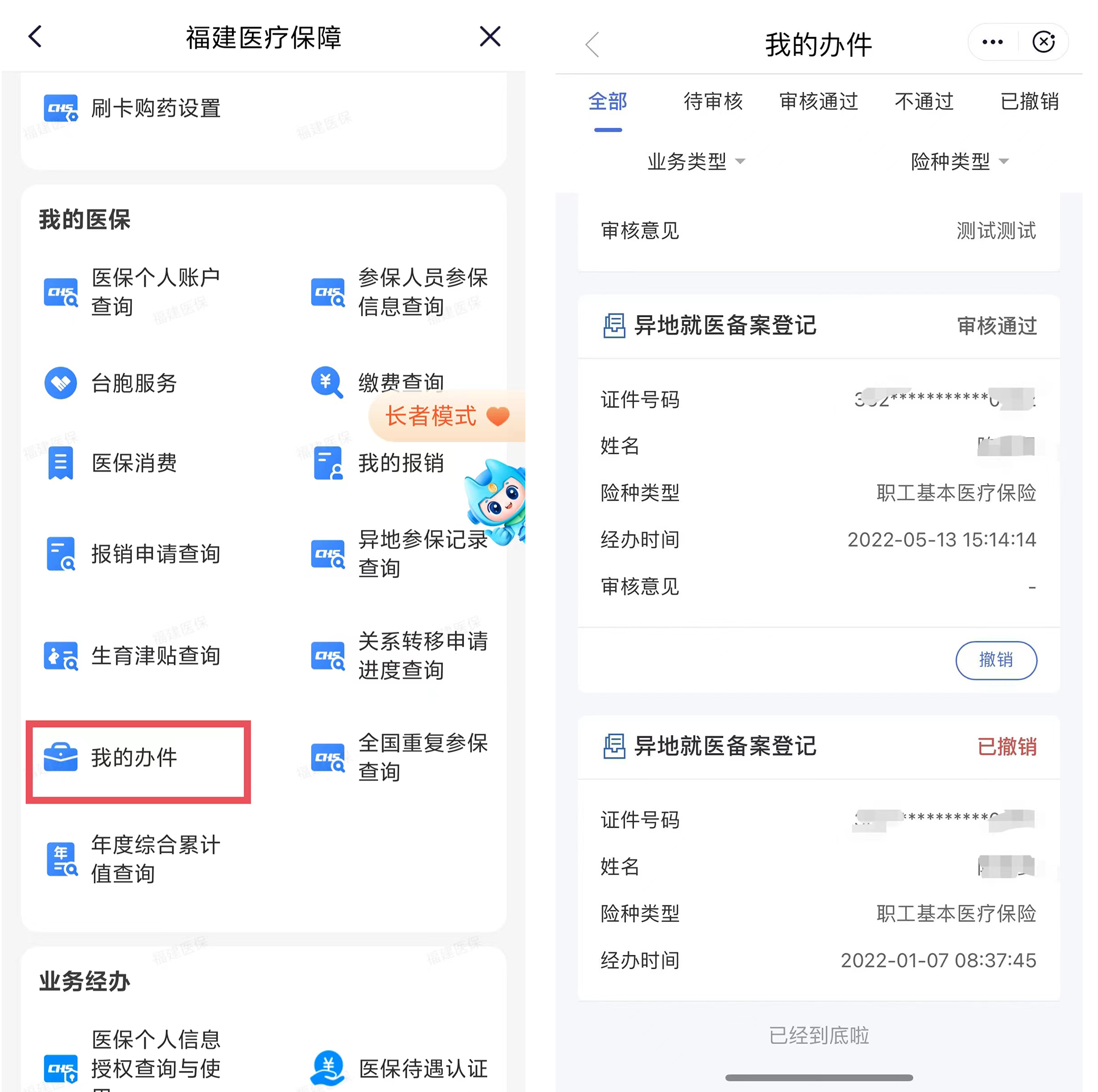Viewport: 1098px width, 1092px height.
Task: Close the 福建医疗保障 page with the X
Action: [490, 37]
